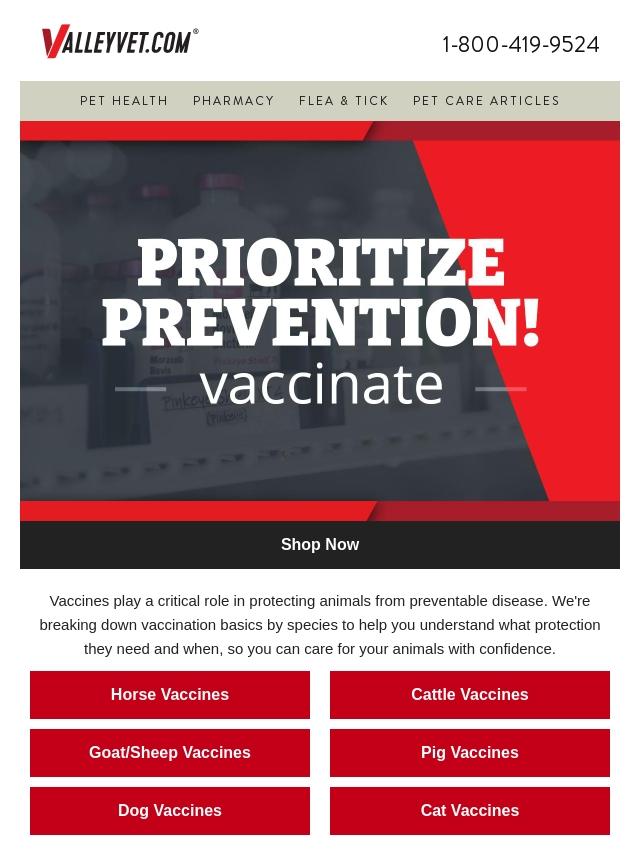View Pet Care Articles
Image resolution: width=640 pixels, height=854 pixels.
tap(486, 101)
